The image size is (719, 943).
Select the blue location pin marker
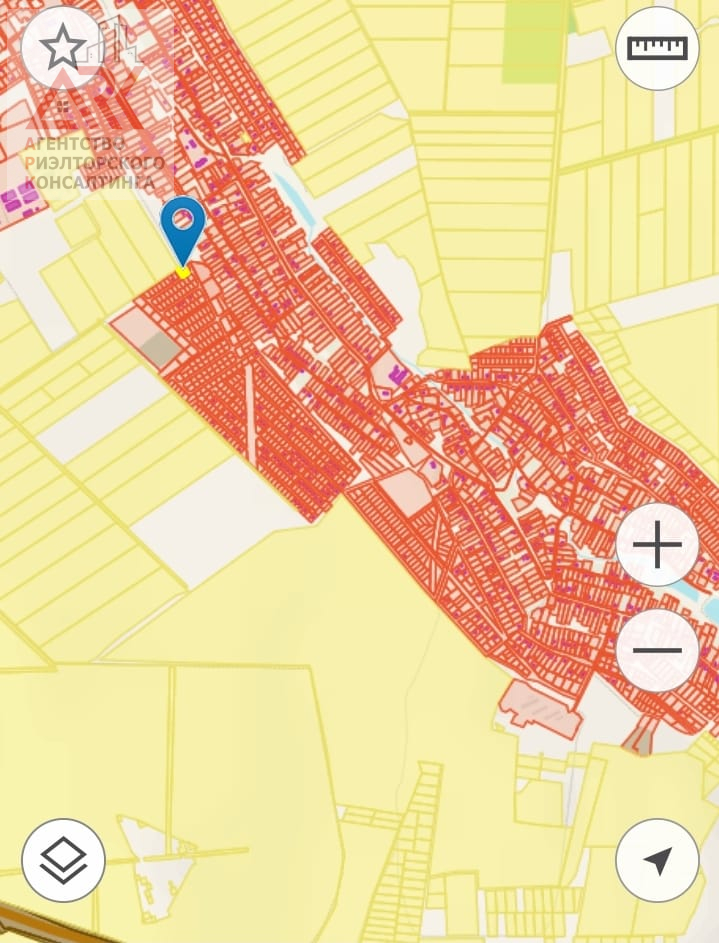[183, 226]
